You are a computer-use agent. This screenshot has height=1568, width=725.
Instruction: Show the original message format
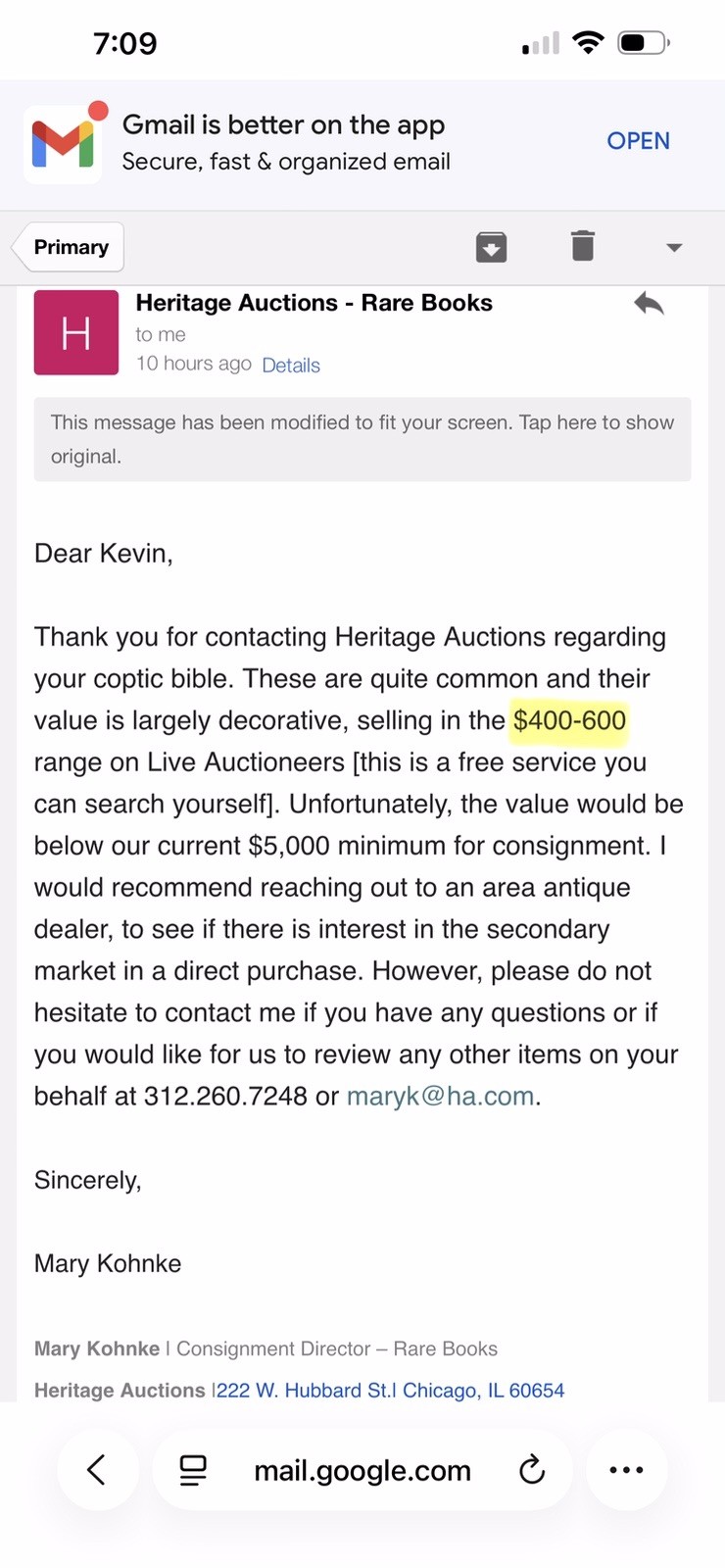[362, 438]
